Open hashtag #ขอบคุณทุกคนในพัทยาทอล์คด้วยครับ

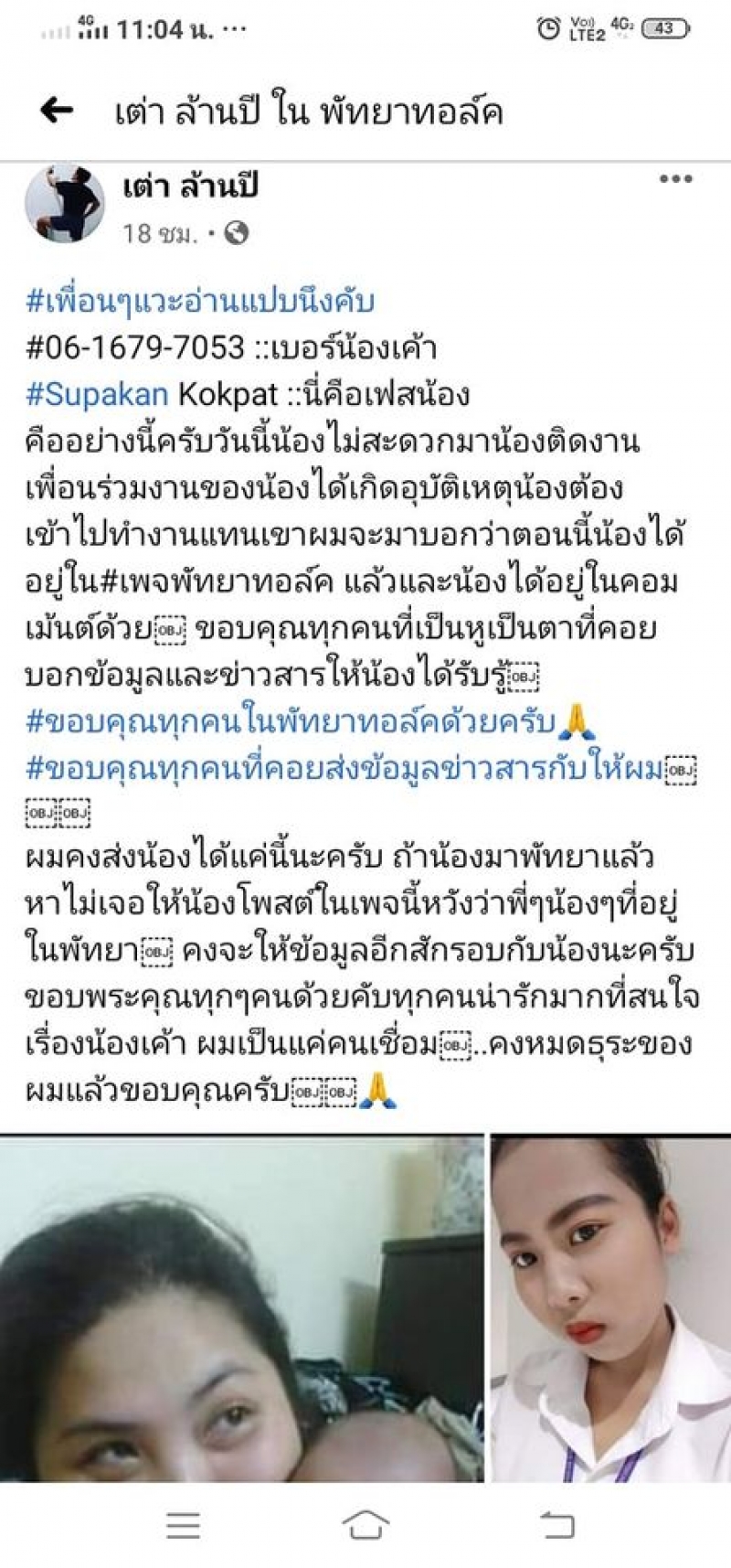tap(291, 721)
